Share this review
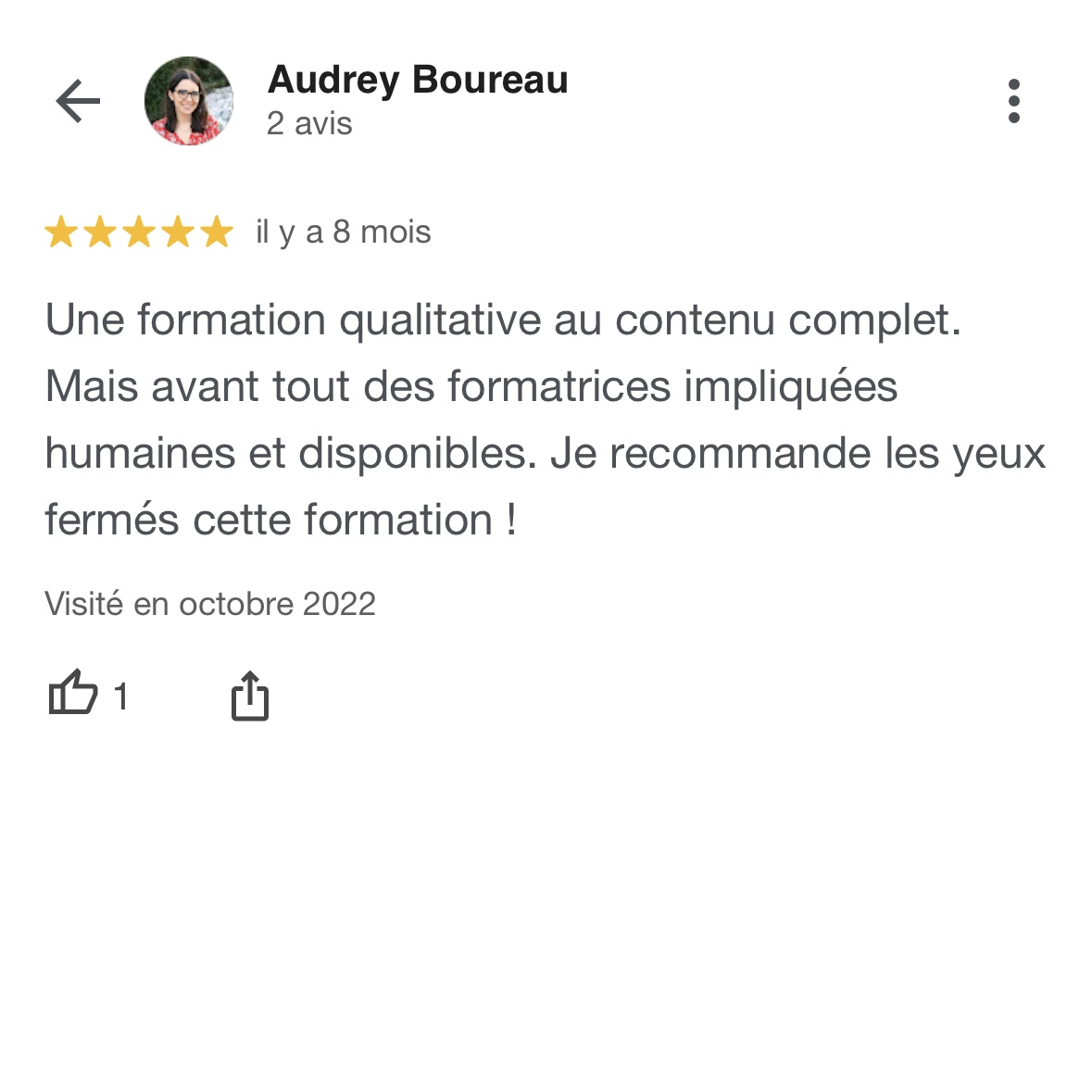Screen dimensions: 1092x1092 [x=249, y=696]
